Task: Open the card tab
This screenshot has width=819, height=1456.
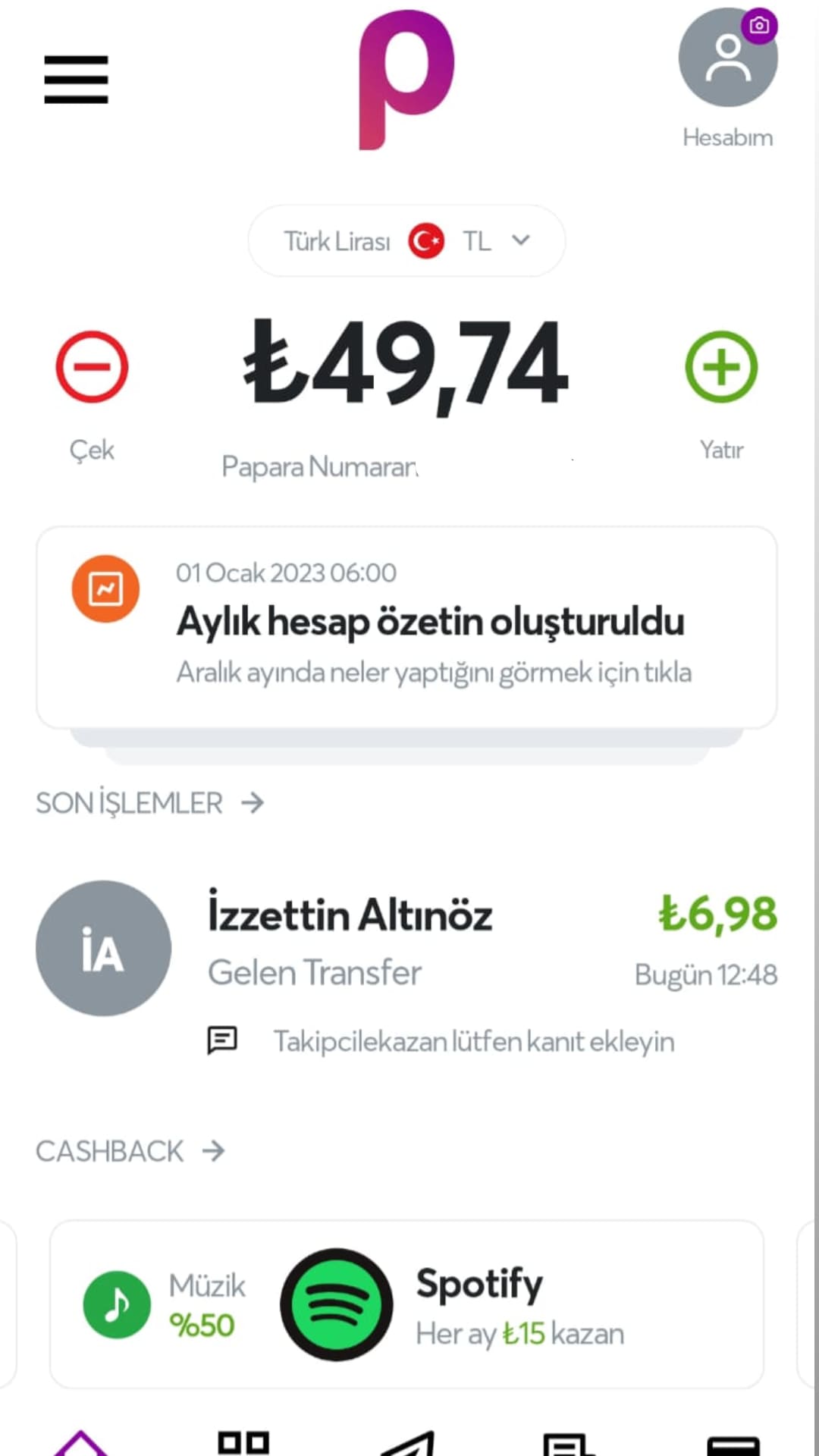Action: pos(733,1445)
